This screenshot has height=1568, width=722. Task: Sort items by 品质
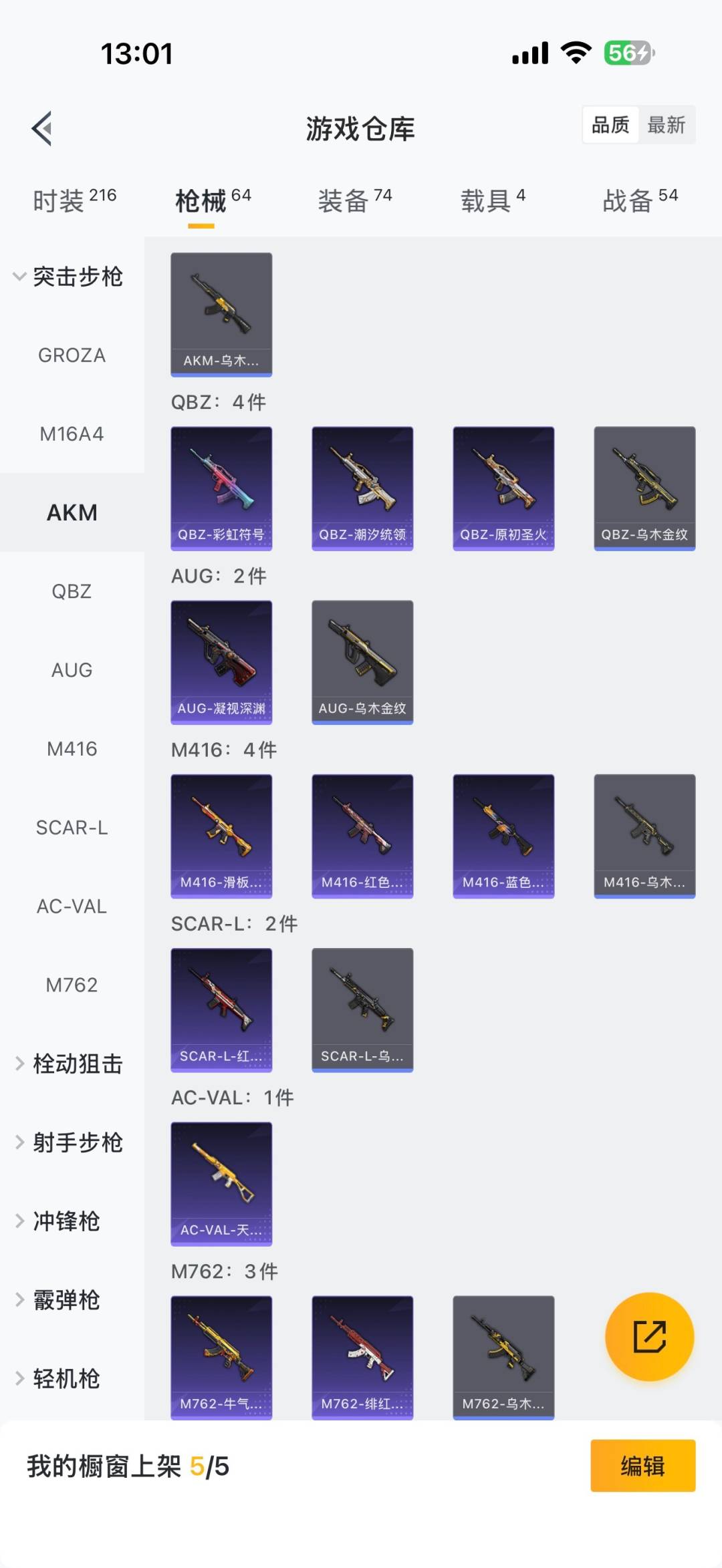pos(610,125)
